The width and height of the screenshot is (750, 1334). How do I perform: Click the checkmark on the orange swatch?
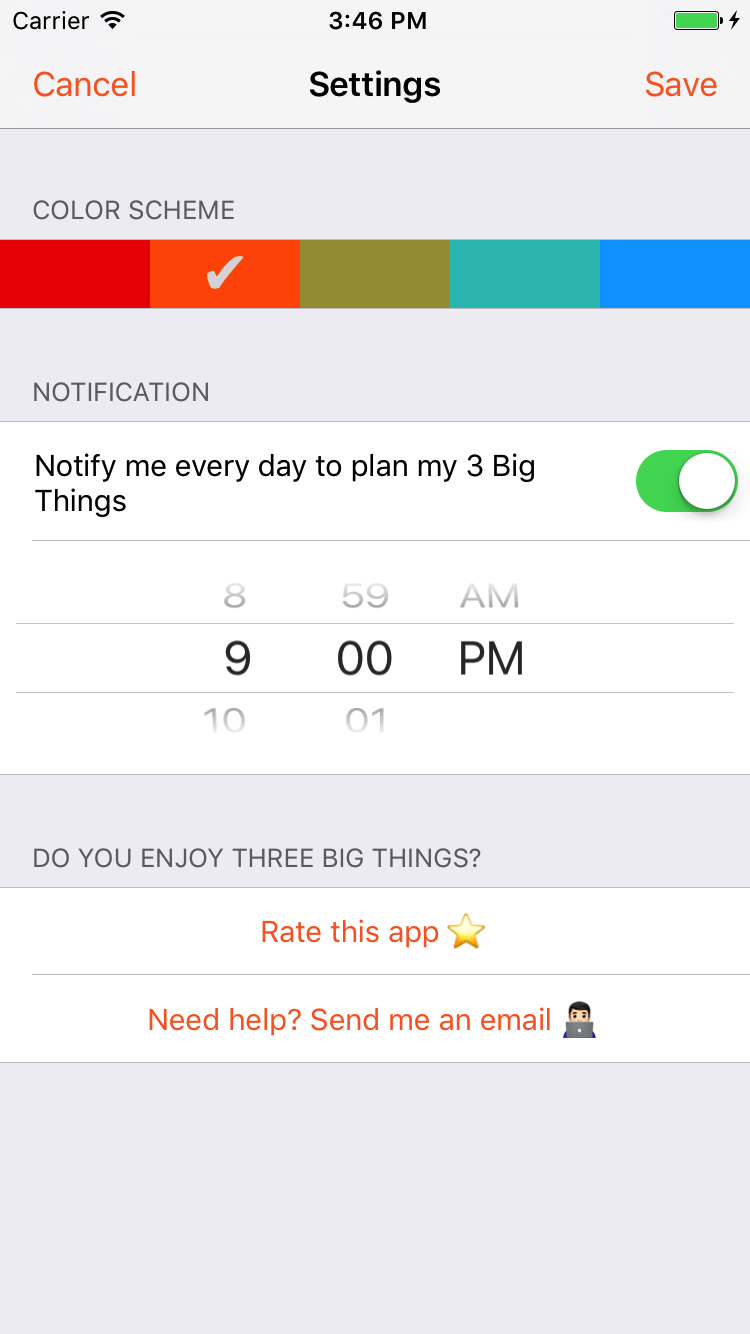[224, 273]
